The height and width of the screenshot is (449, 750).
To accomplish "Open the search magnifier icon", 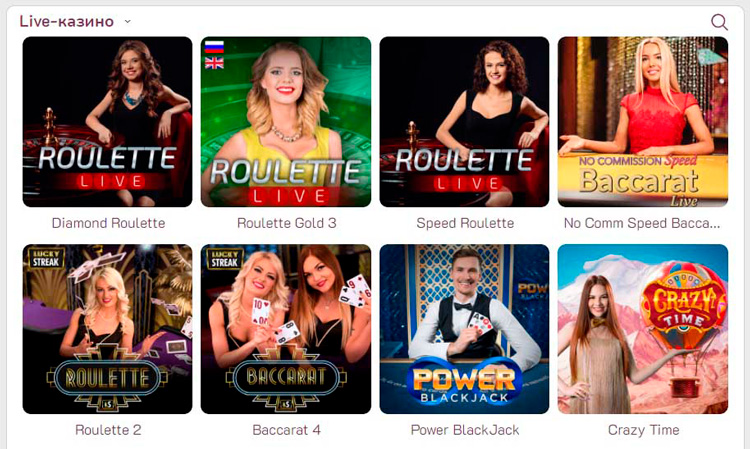I will click(719, 21).
